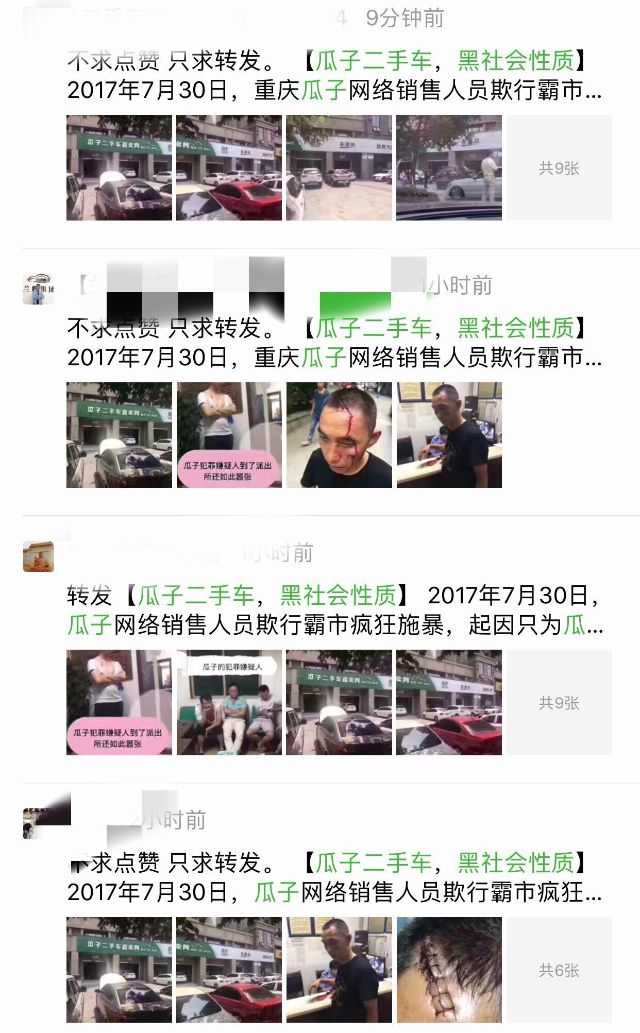
Task: Open the post starting with 转发【瓜子二手车
Action: pyautogui.click(x=334, y=610)
